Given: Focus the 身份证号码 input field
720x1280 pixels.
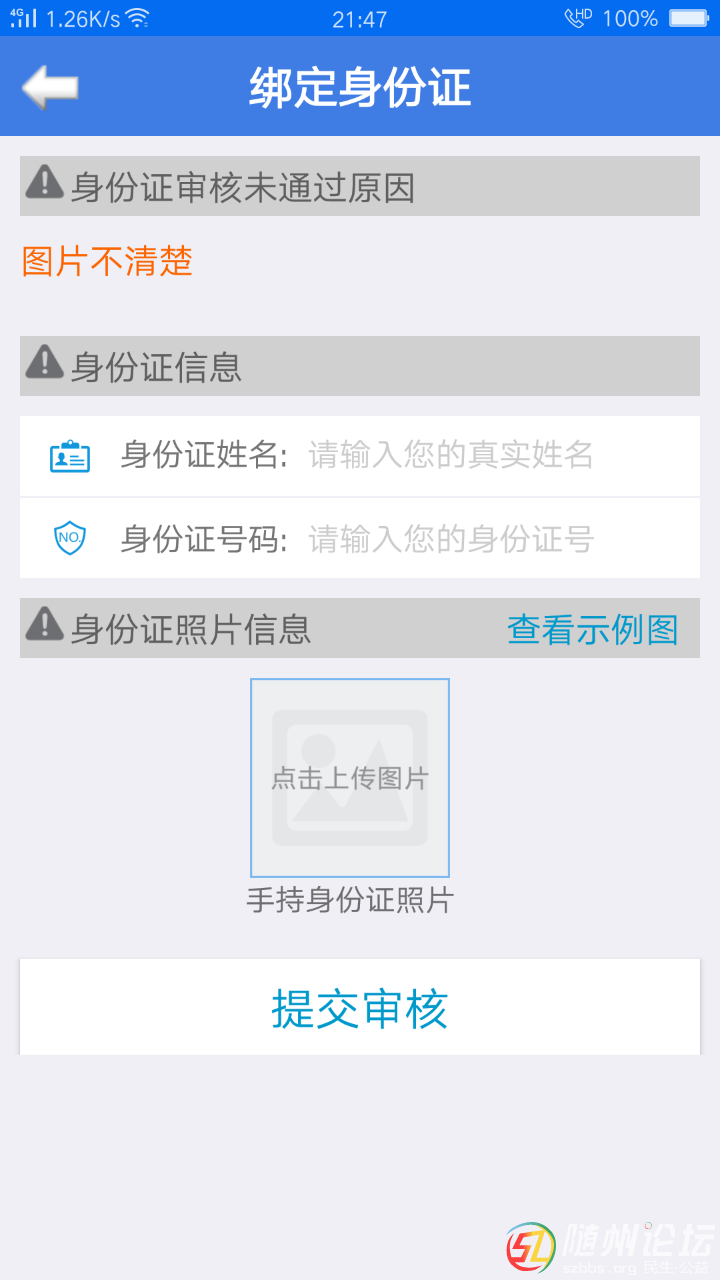Looking at the screenshot, I should [x=450, y=540].
